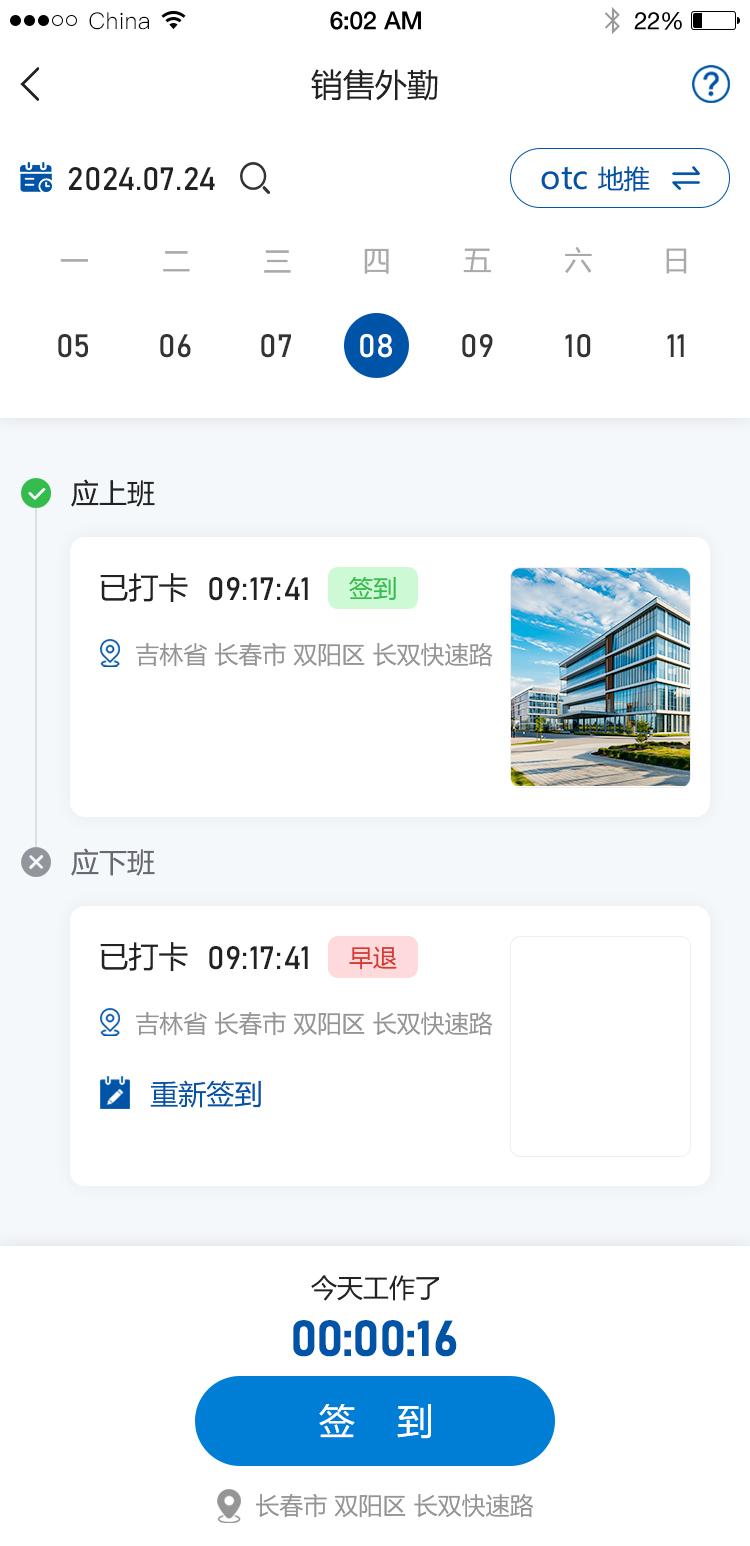The width and height of the screenshot is (750, 1546).
Task: Open the building photo in the 应上班 card
Action: click(x=600, y=677)
